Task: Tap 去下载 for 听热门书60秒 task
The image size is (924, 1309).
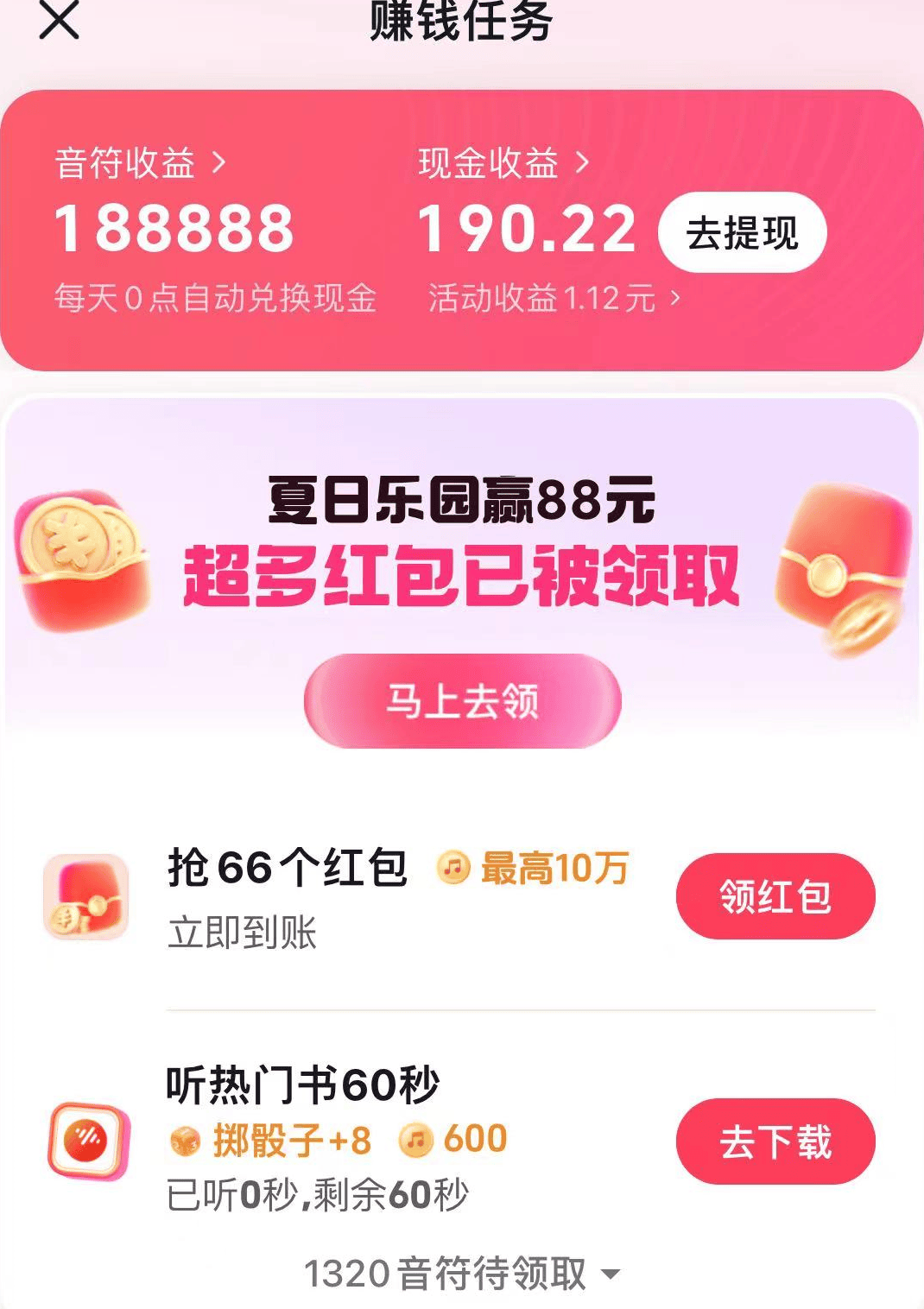Action: [x=775, y=1141]
